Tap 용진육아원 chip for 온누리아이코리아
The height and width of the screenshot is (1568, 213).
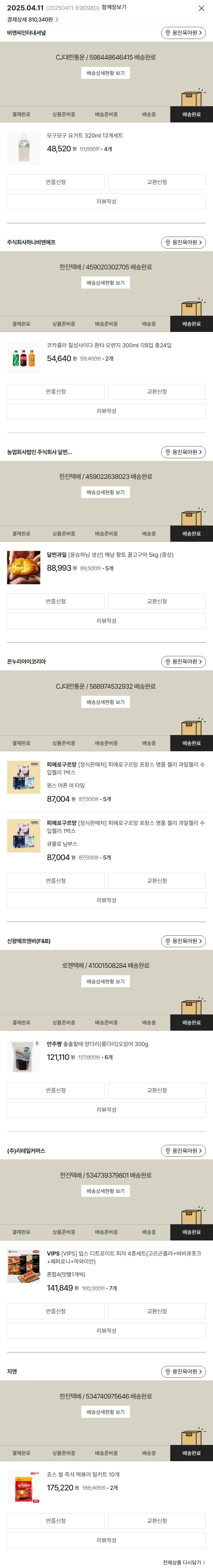[x=183, y=662]
